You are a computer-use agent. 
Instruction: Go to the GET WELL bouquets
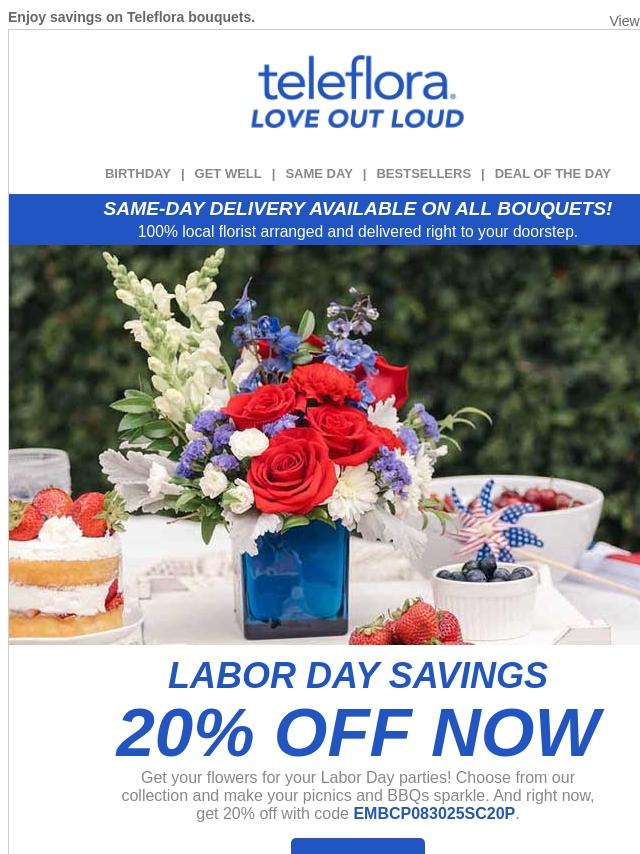tap(227, 173)
